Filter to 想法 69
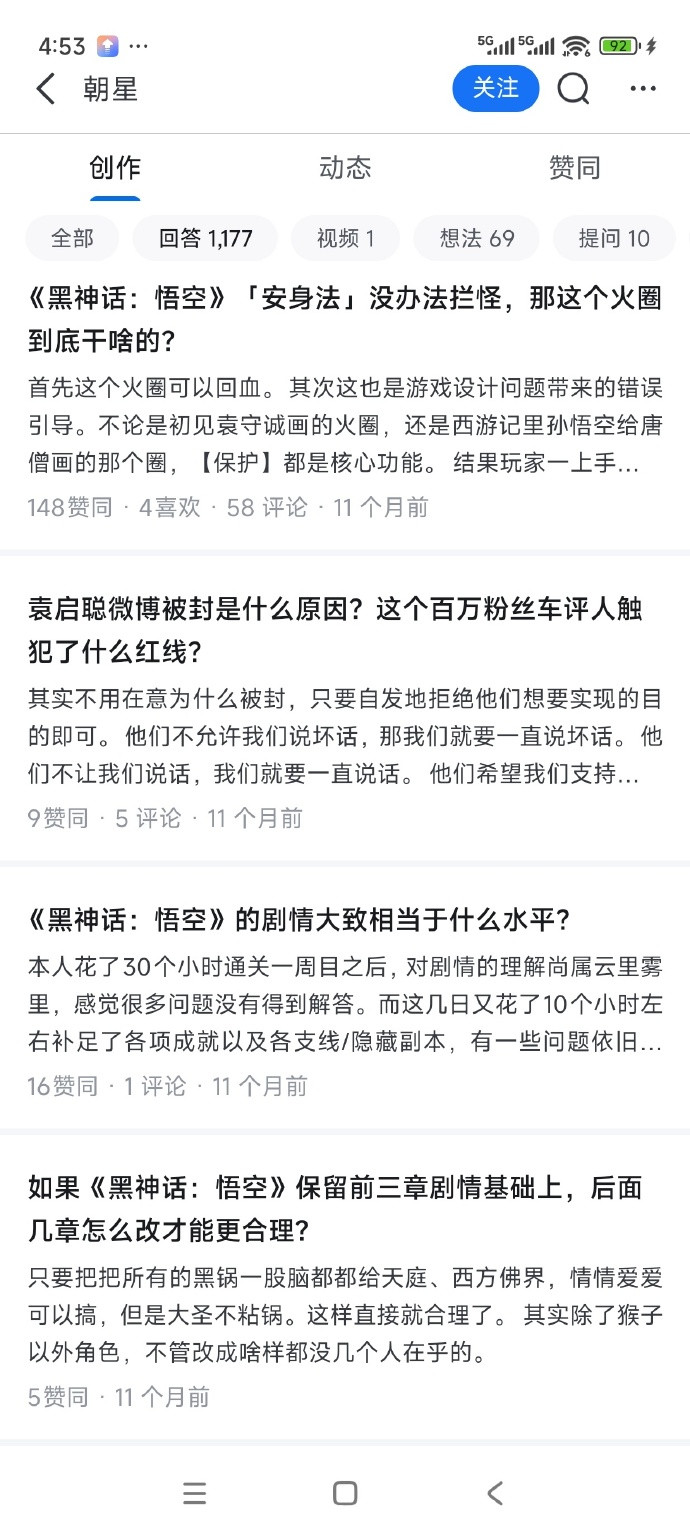 click(477, 238)
